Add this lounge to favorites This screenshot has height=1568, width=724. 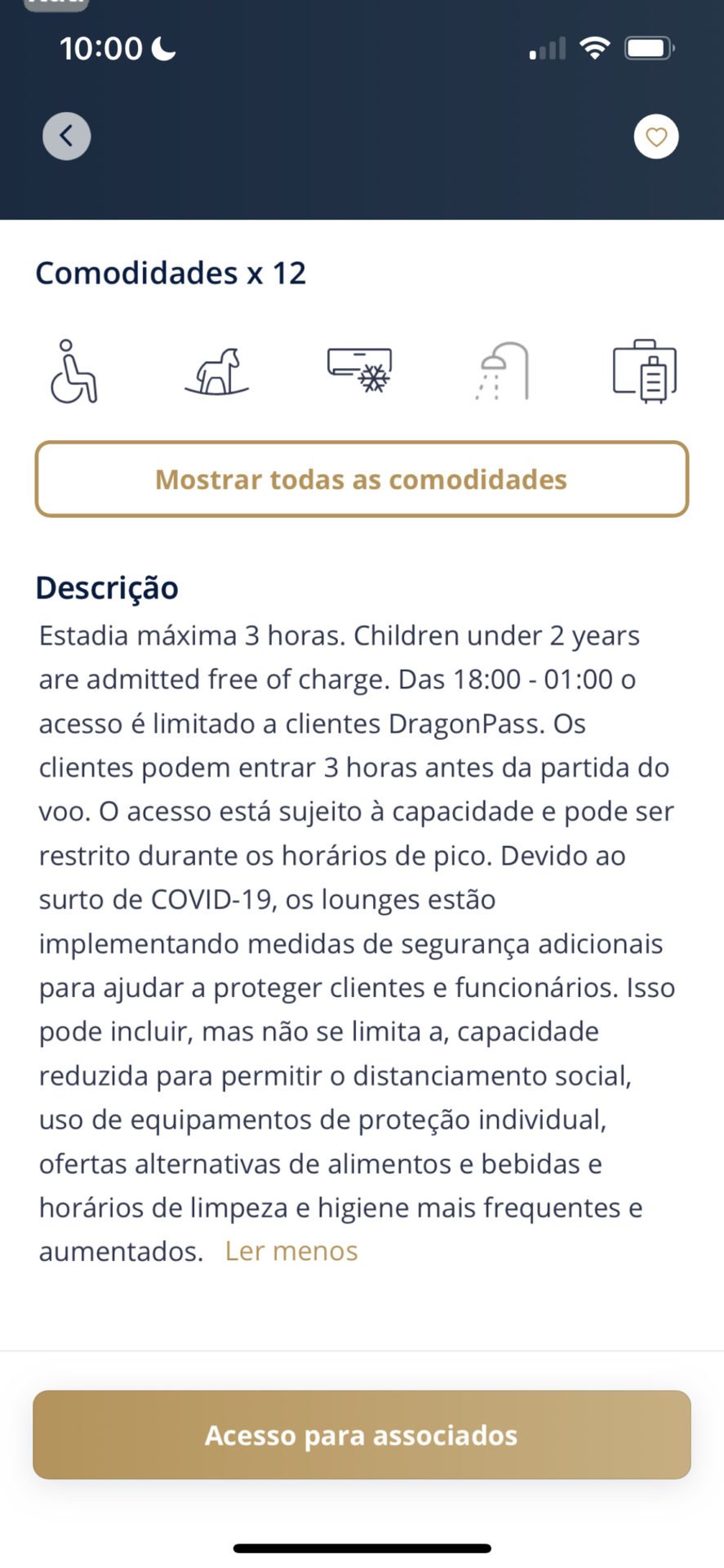pyautogui.click(x=656, y=136)
